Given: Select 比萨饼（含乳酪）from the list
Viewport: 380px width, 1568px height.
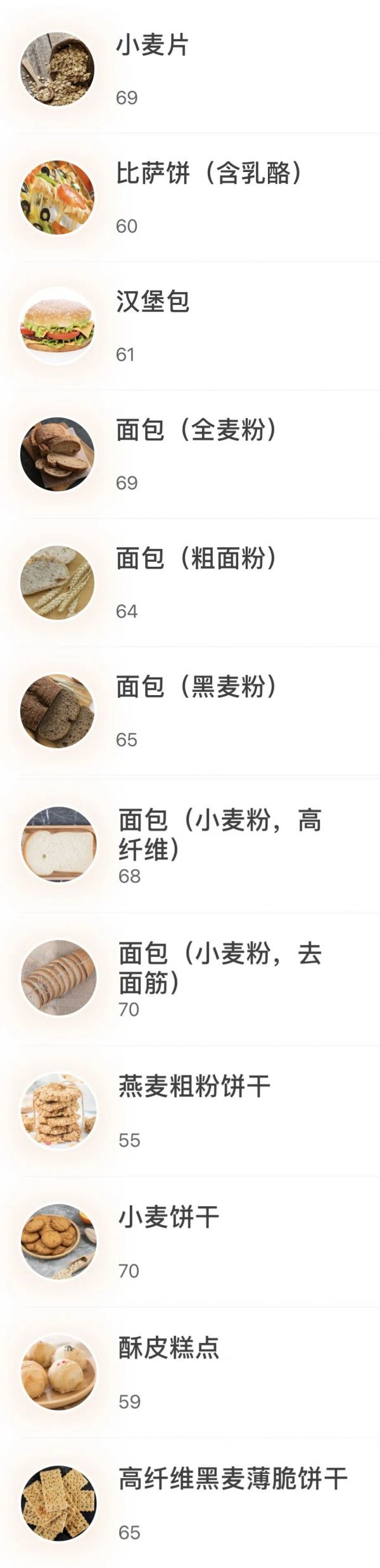Looking at the screenshot, I should pyautogui.click(x=190, y=197).
